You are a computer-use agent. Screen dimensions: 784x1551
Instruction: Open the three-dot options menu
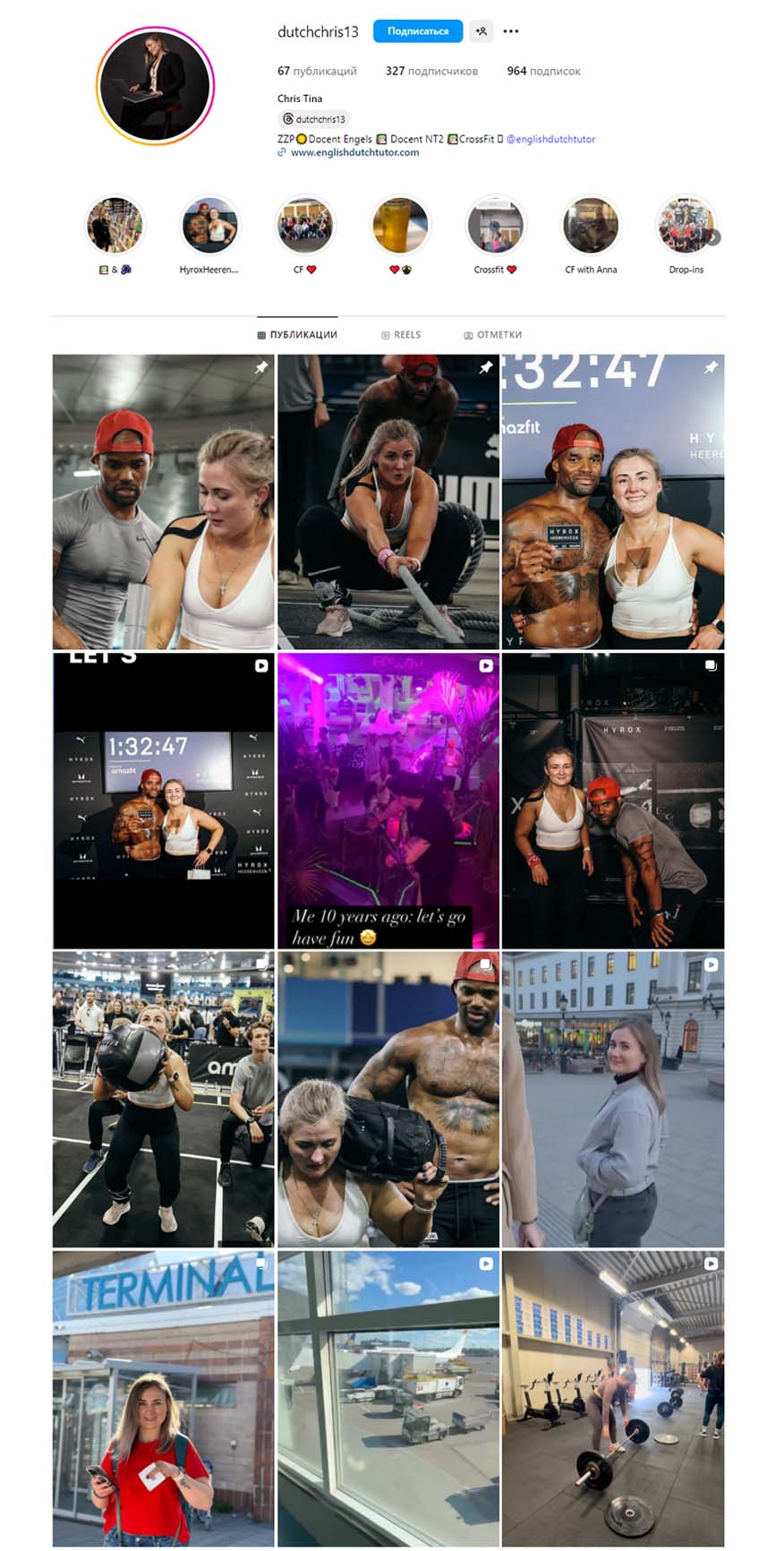511,31
